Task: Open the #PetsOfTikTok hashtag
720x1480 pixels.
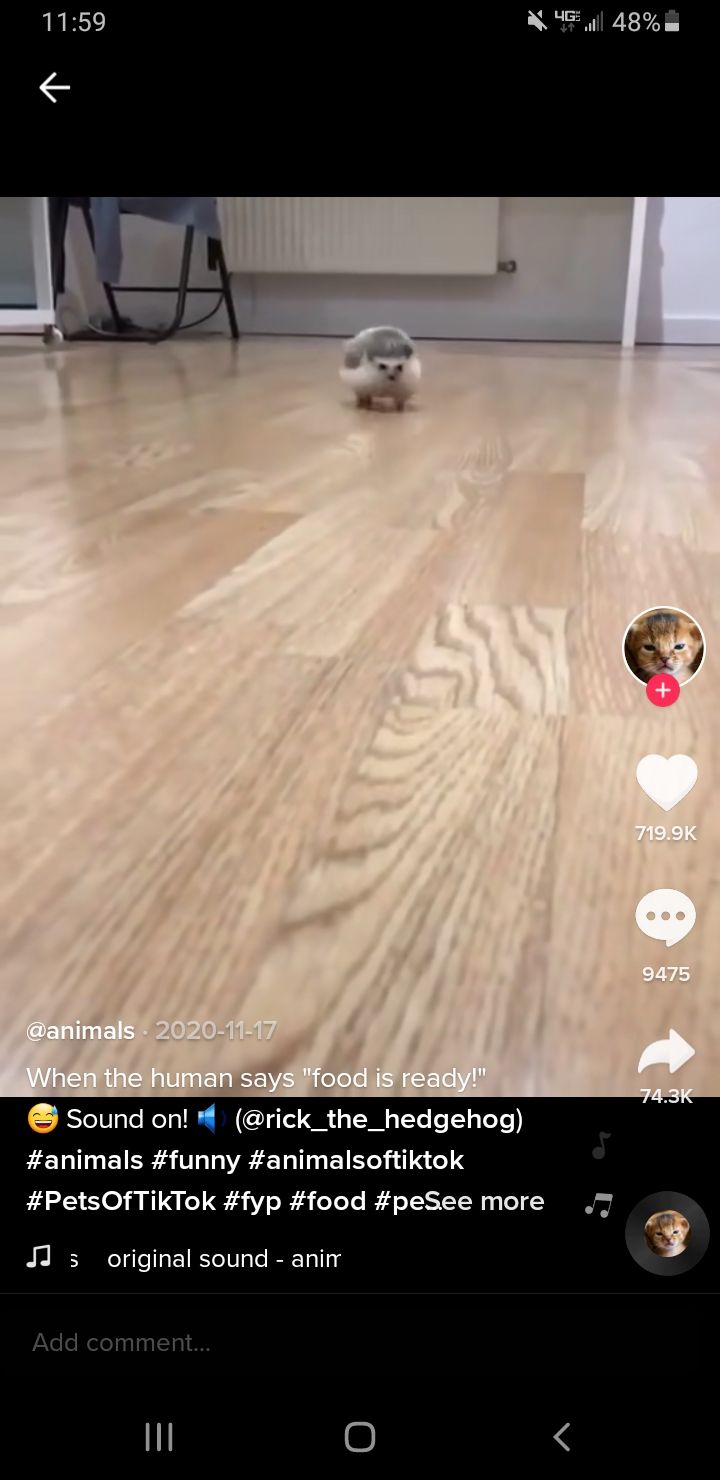Action: coord(121,1201)
